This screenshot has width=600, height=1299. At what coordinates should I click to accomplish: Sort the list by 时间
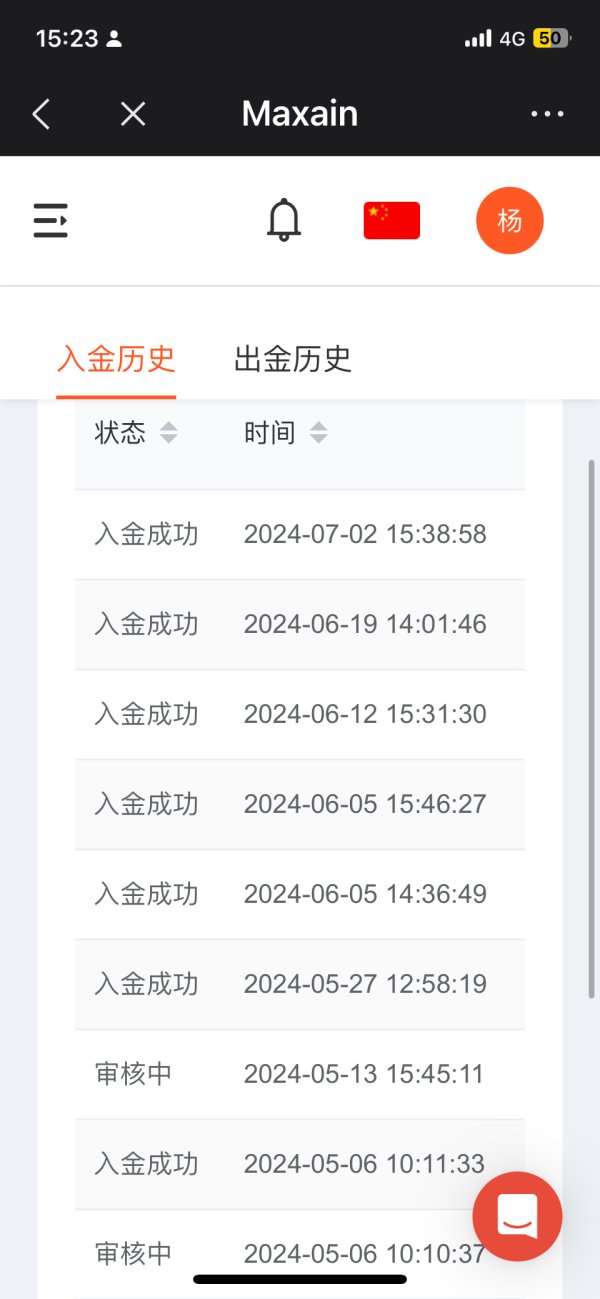[x=286, y=433]
